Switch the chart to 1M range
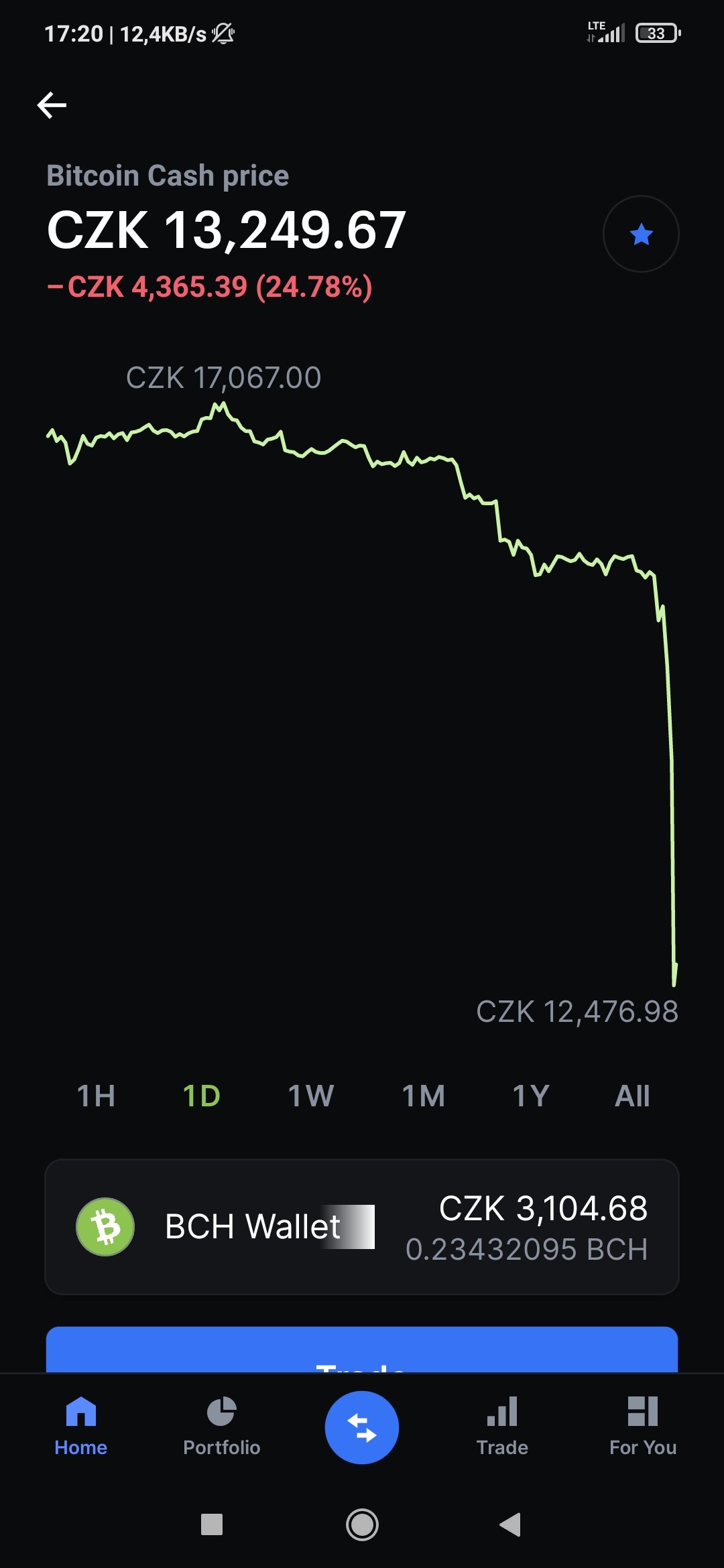Screen dimensions: 724x1568 pos(423,1096)
